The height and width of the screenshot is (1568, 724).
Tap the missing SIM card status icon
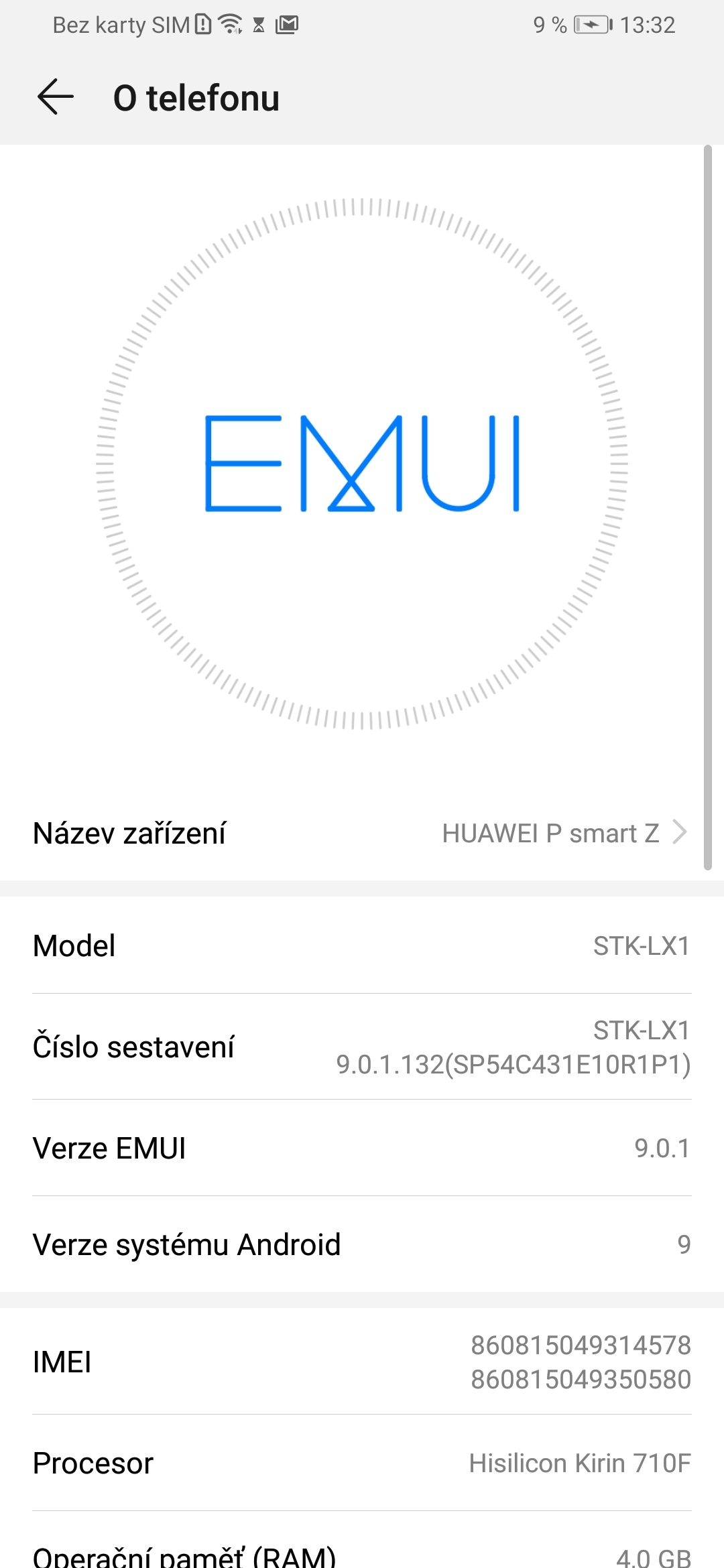point(202,24)
